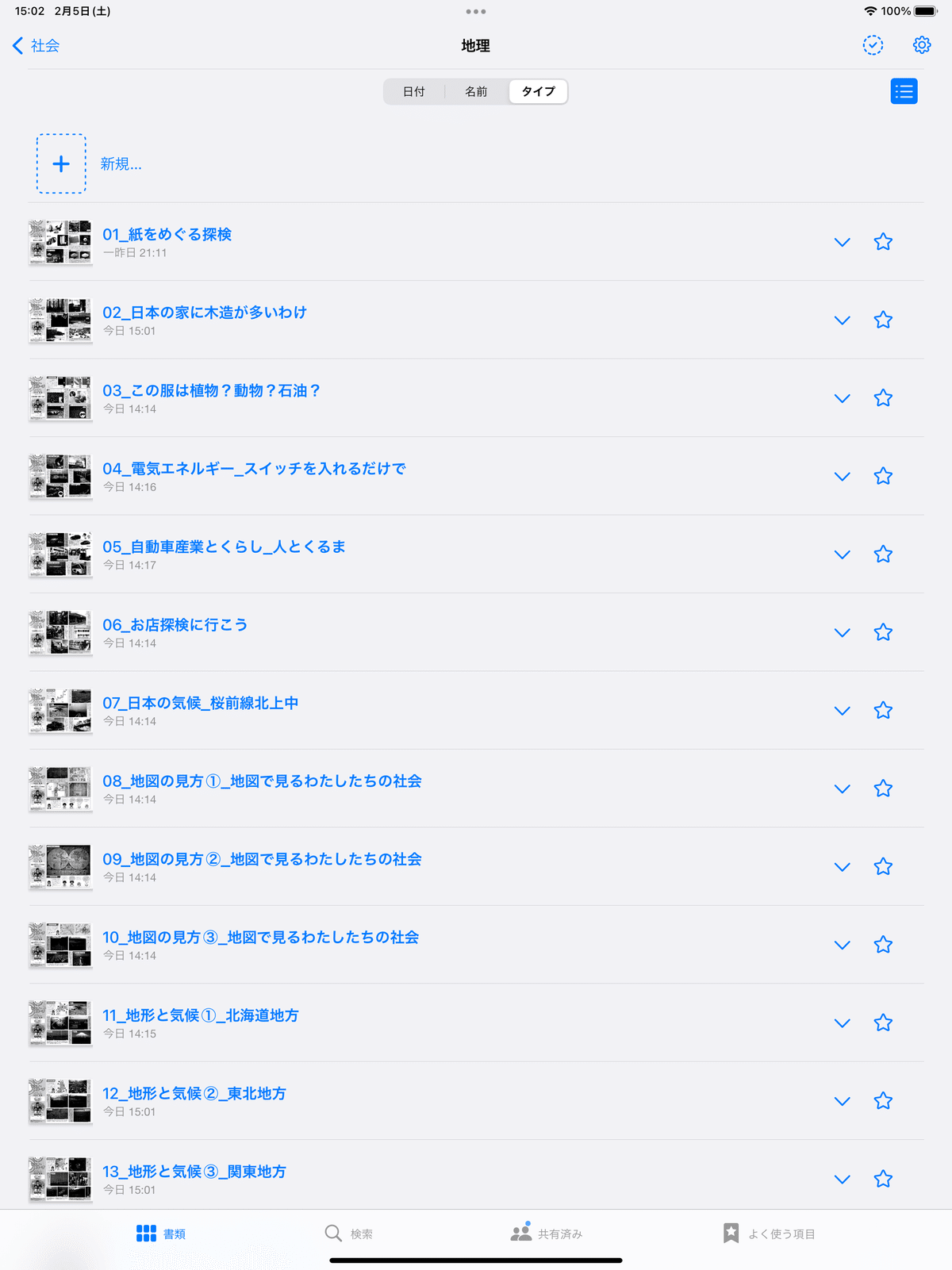Viewport: 952px width, 1270px height.
Task: Favorite 03_この服は植物？動物？石油？ with star
Action: pos(883,398)
